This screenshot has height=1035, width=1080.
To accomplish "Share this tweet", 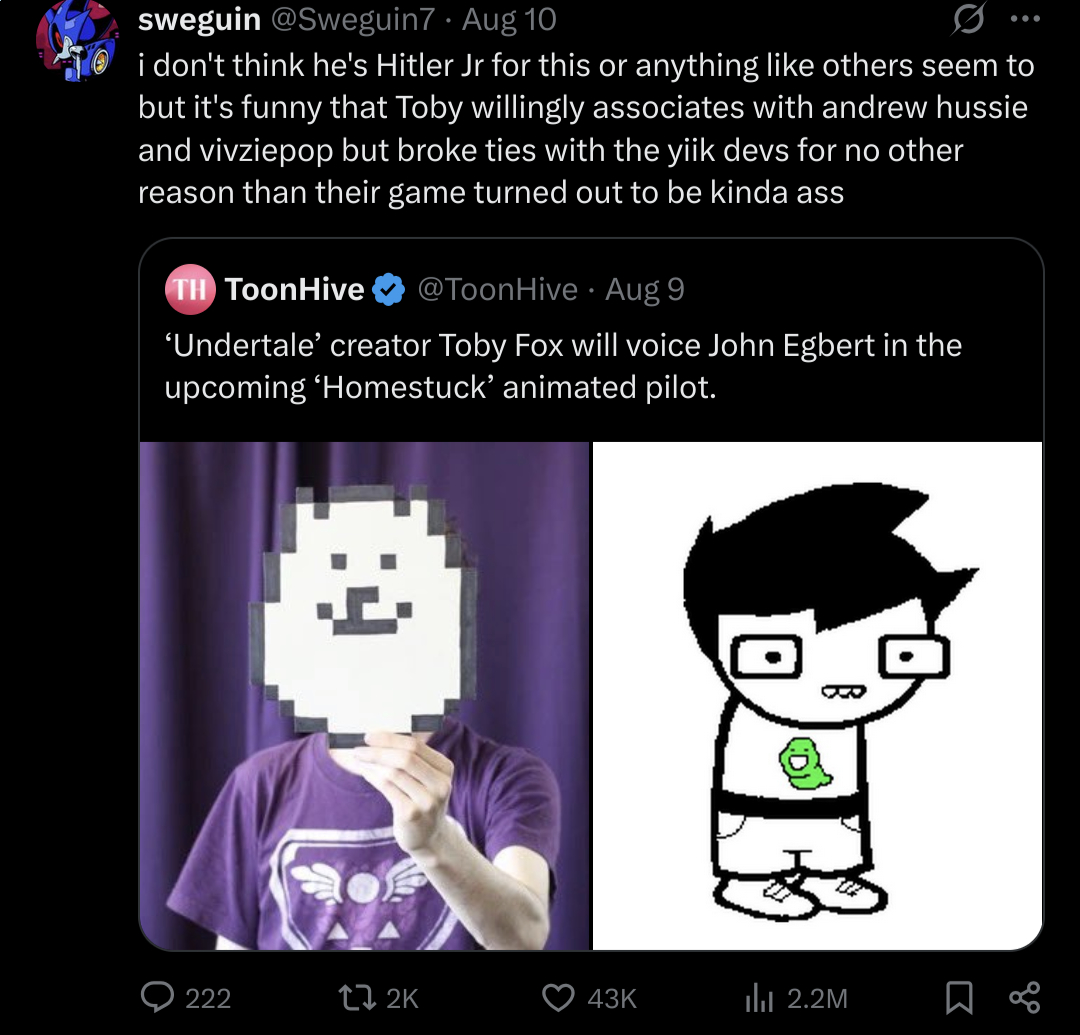I will [x=1025, y=996].
